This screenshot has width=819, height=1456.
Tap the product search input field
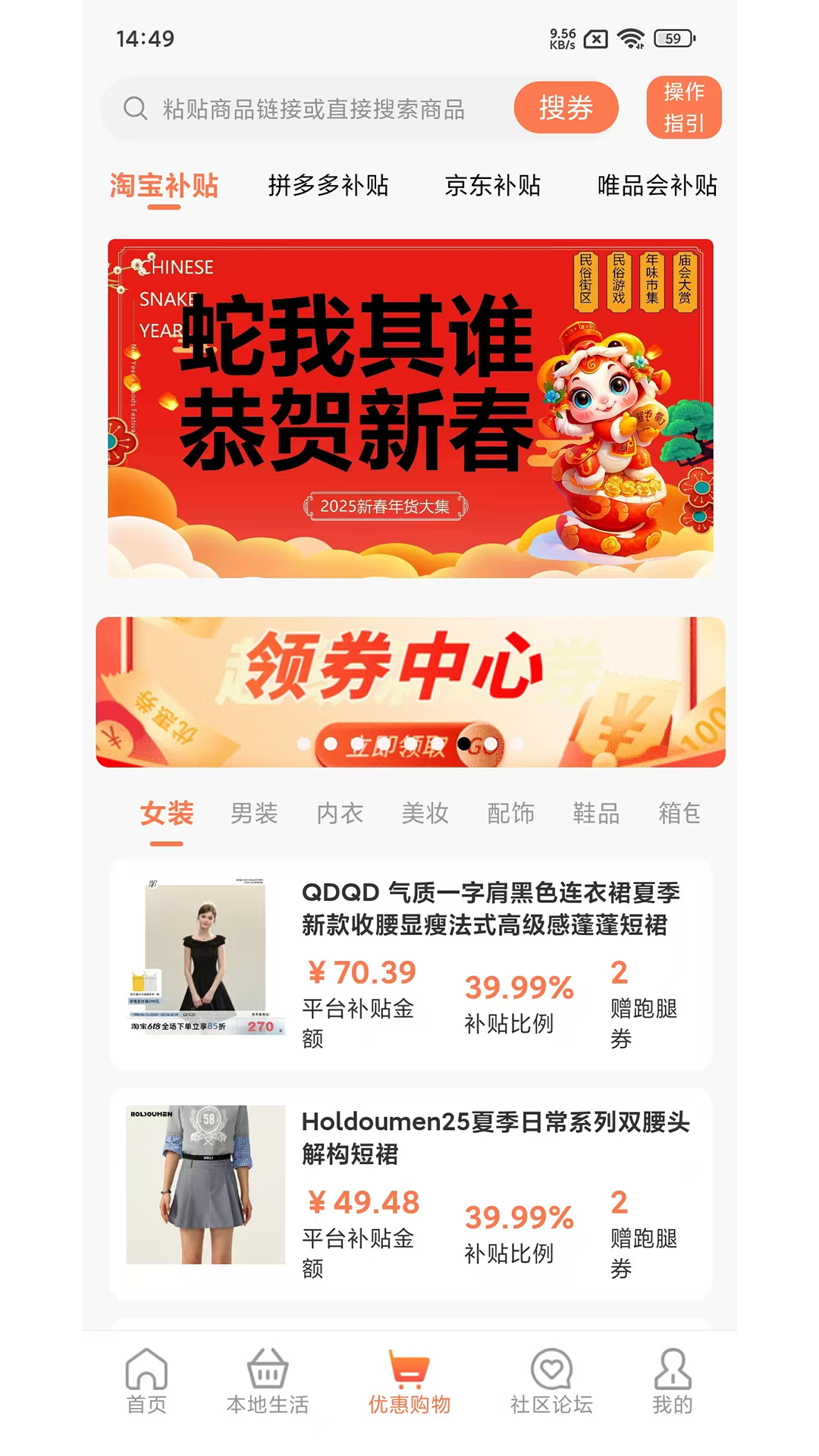tap(312, 109)
